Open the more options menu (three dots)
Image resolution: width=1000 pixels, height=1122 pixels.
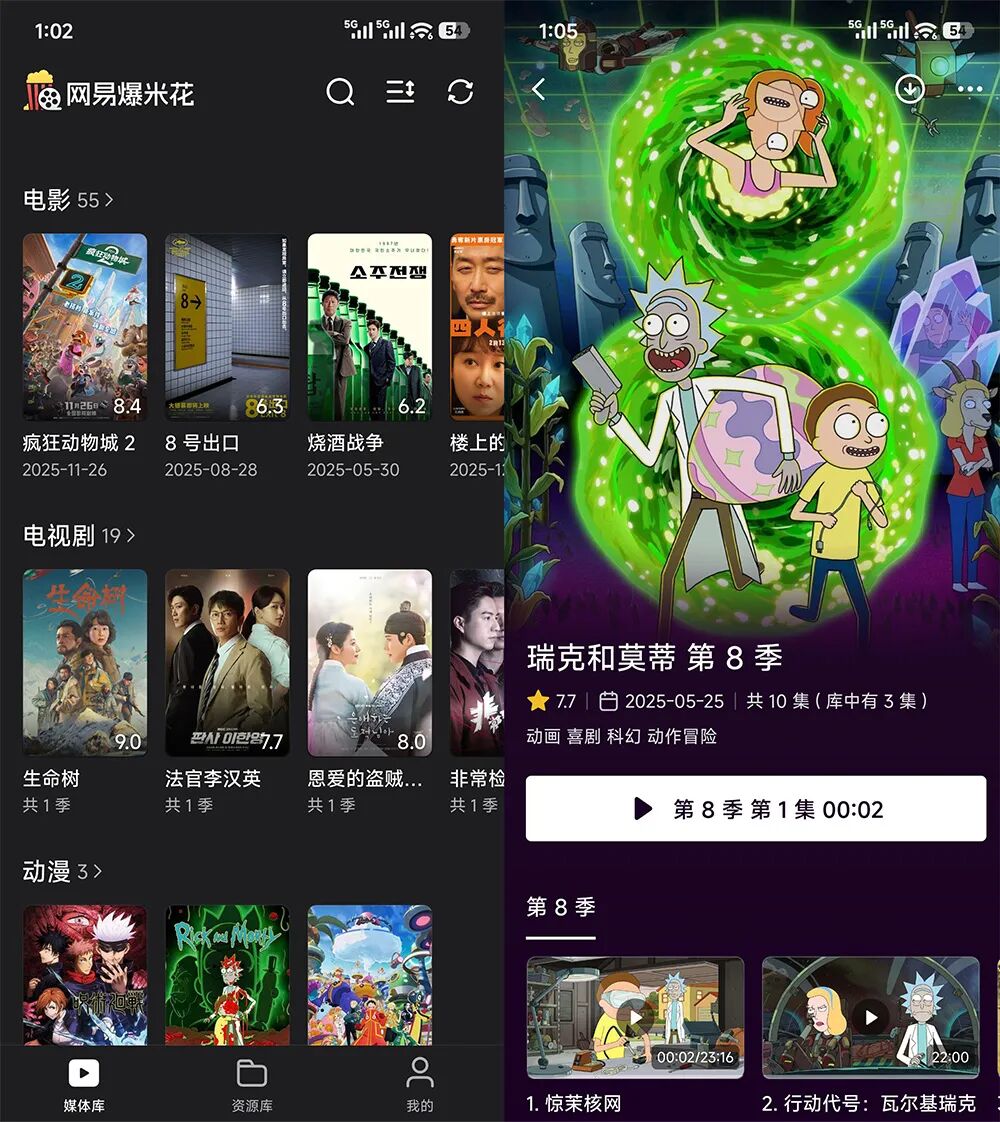click(x=970, y=89)
